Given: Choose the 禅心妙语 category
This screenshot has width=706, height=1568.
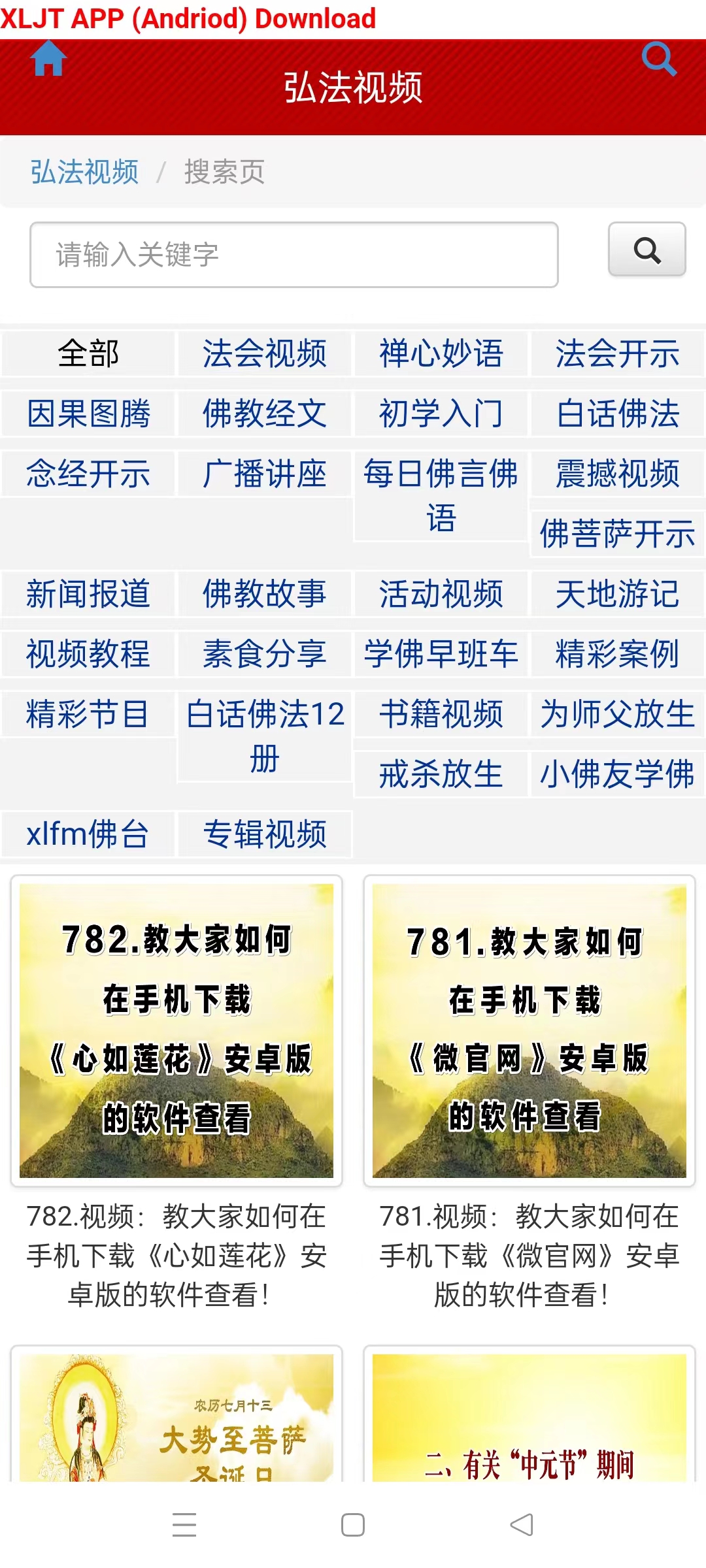Looking at the screenshot, I should point(441,353).
